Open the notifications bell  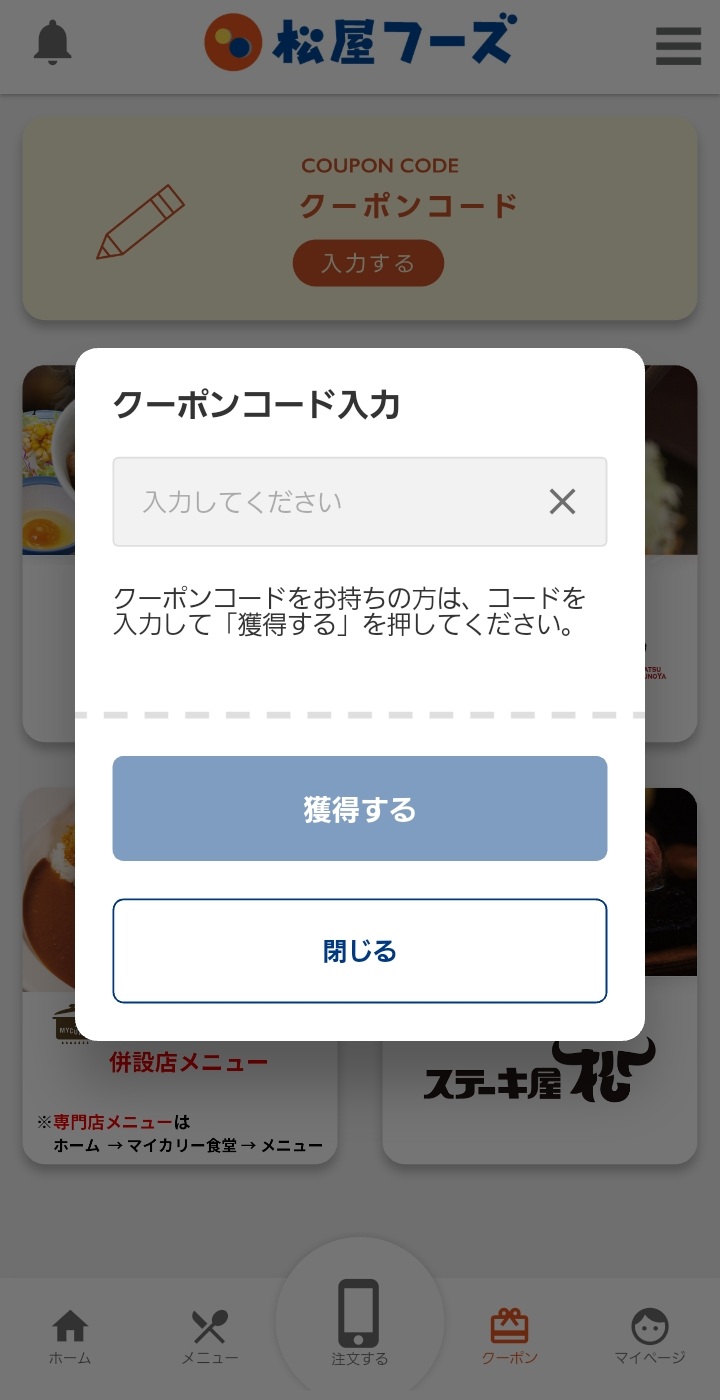(53, 44)
